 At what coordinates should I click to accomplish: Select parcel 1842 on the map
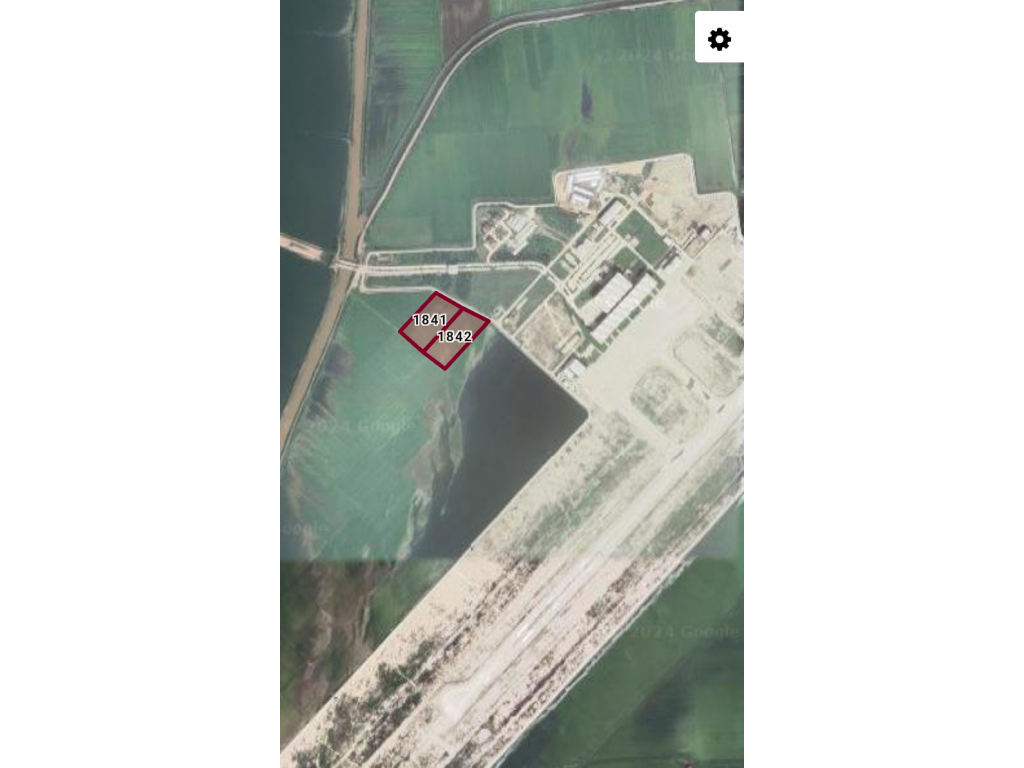456,338
